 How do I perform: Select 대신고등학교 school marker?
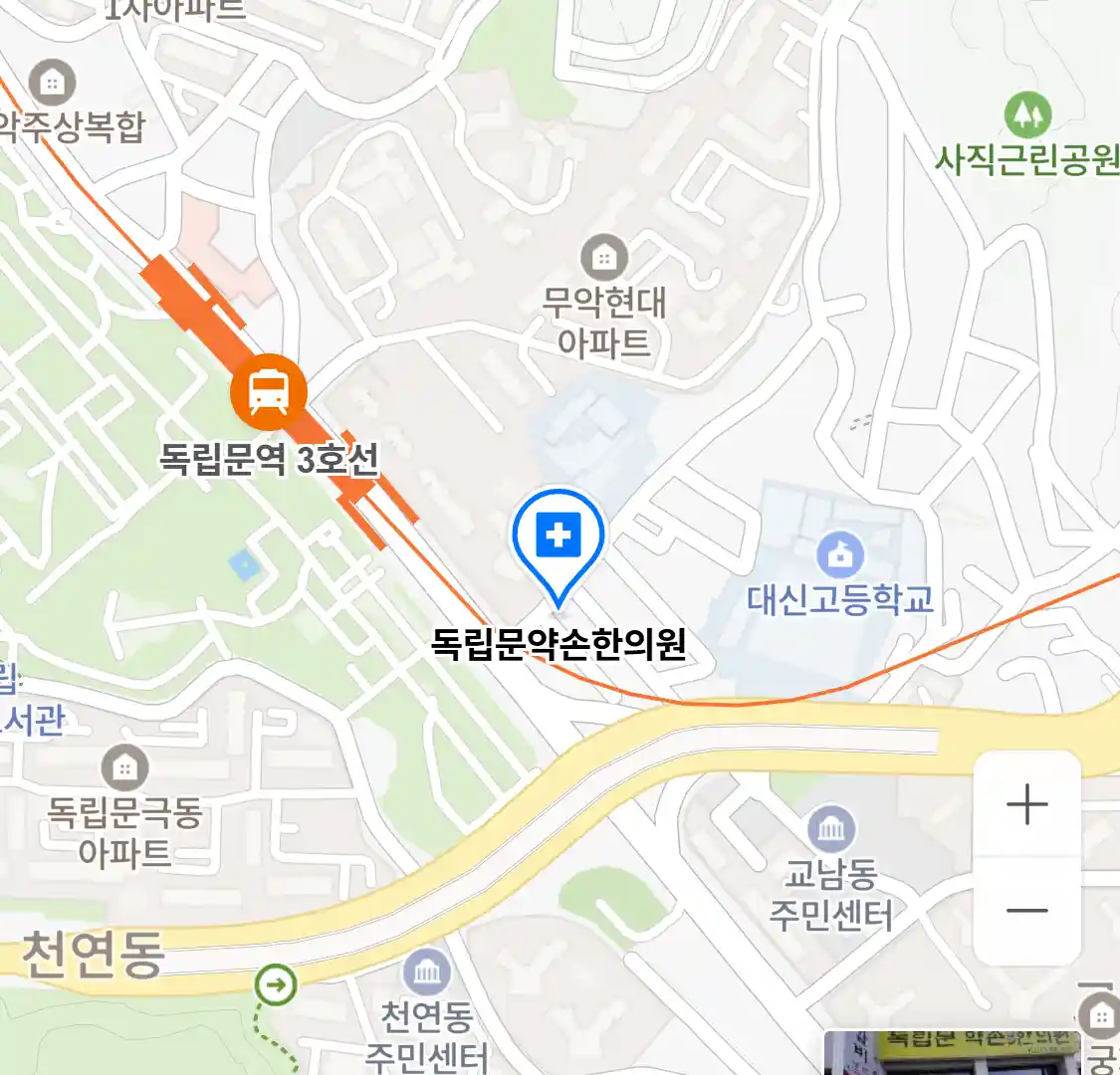coord(840,555)
